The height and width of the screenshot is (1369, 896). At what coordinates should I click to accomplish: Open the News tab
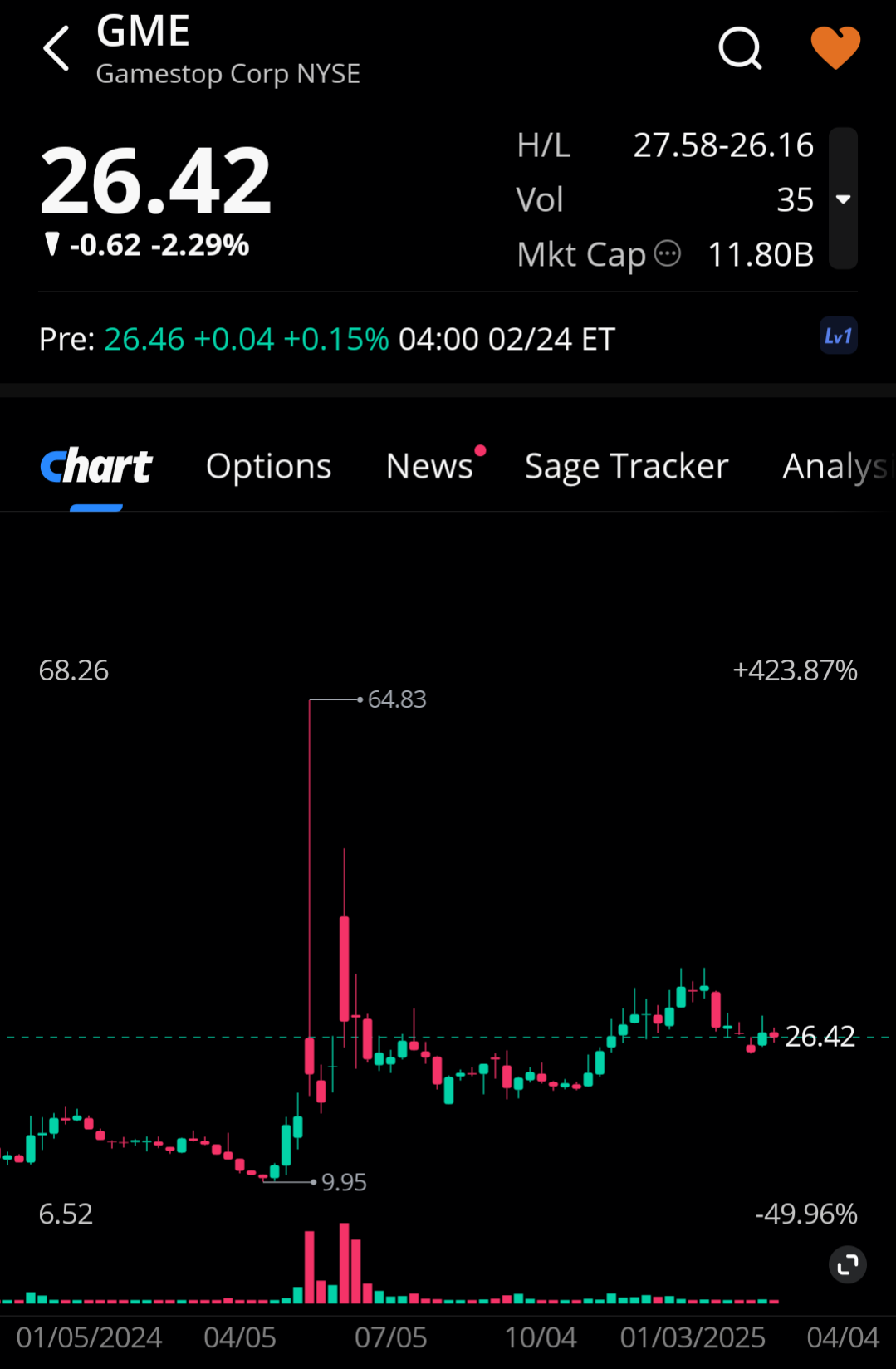point(429,466)
